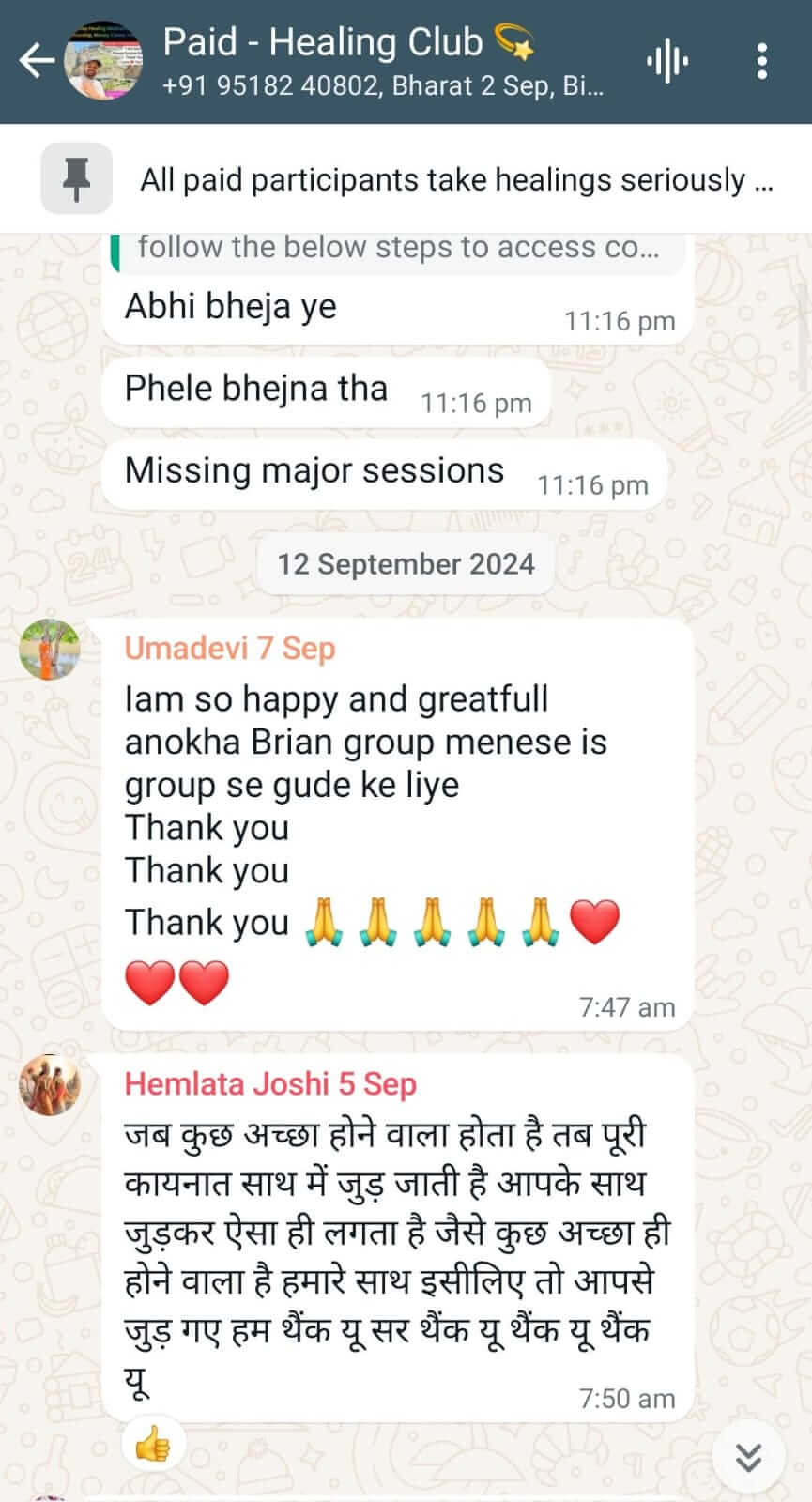The image size is (812, 1502).
Task: Tap sender name Hemlata Joshi 5 Sep
Action: [x=270, y=1084]
